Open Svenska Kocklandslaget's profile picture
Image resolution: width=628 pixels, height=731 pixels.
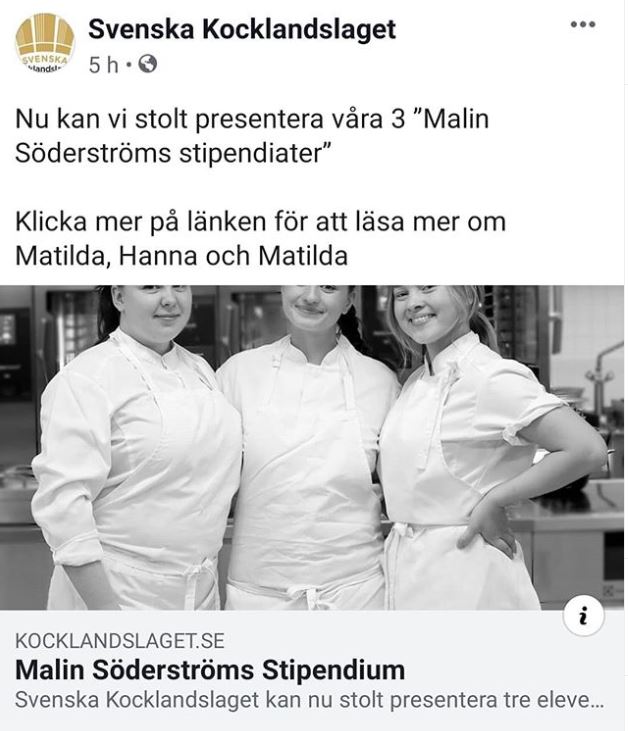point(45,42)
